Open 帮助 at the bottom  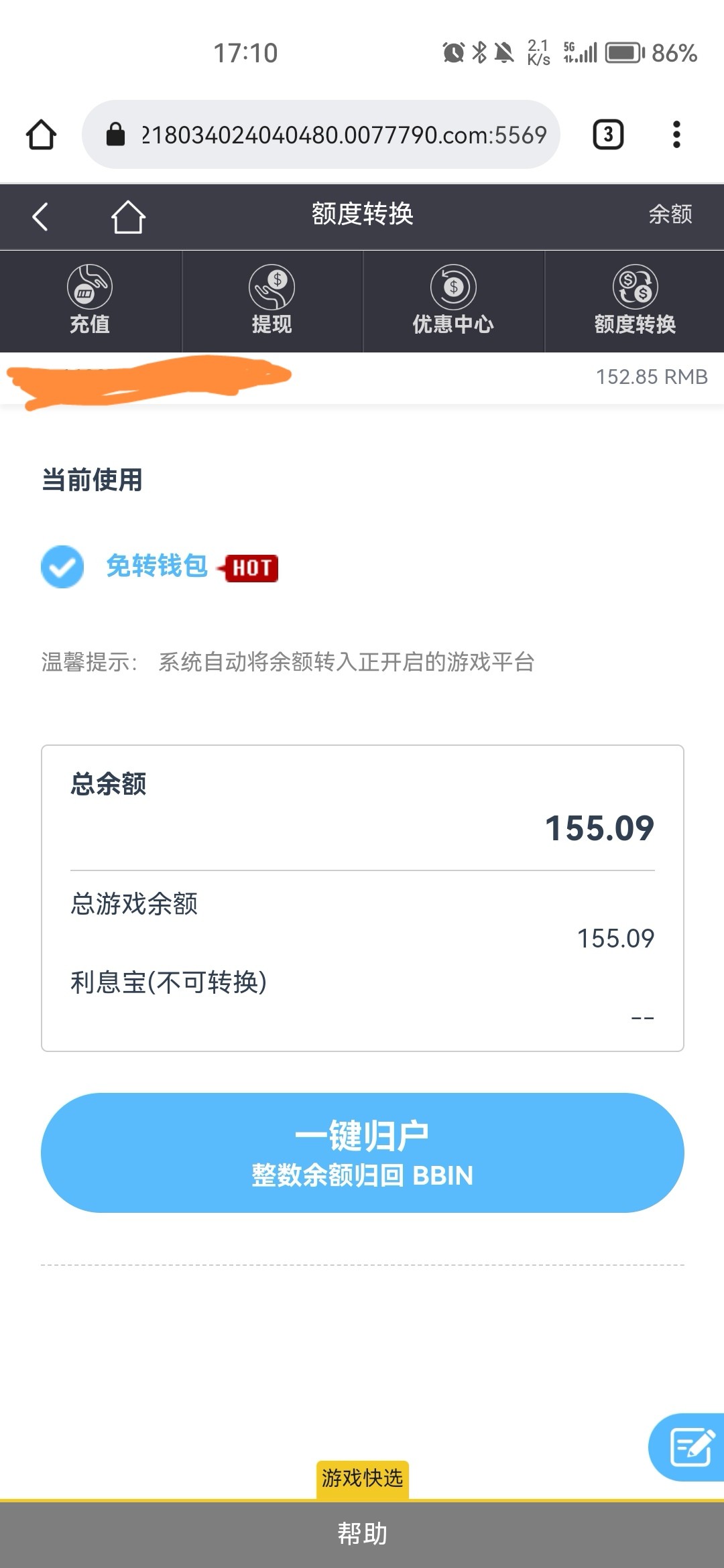pyautogui.click(x=362, y=1534)
